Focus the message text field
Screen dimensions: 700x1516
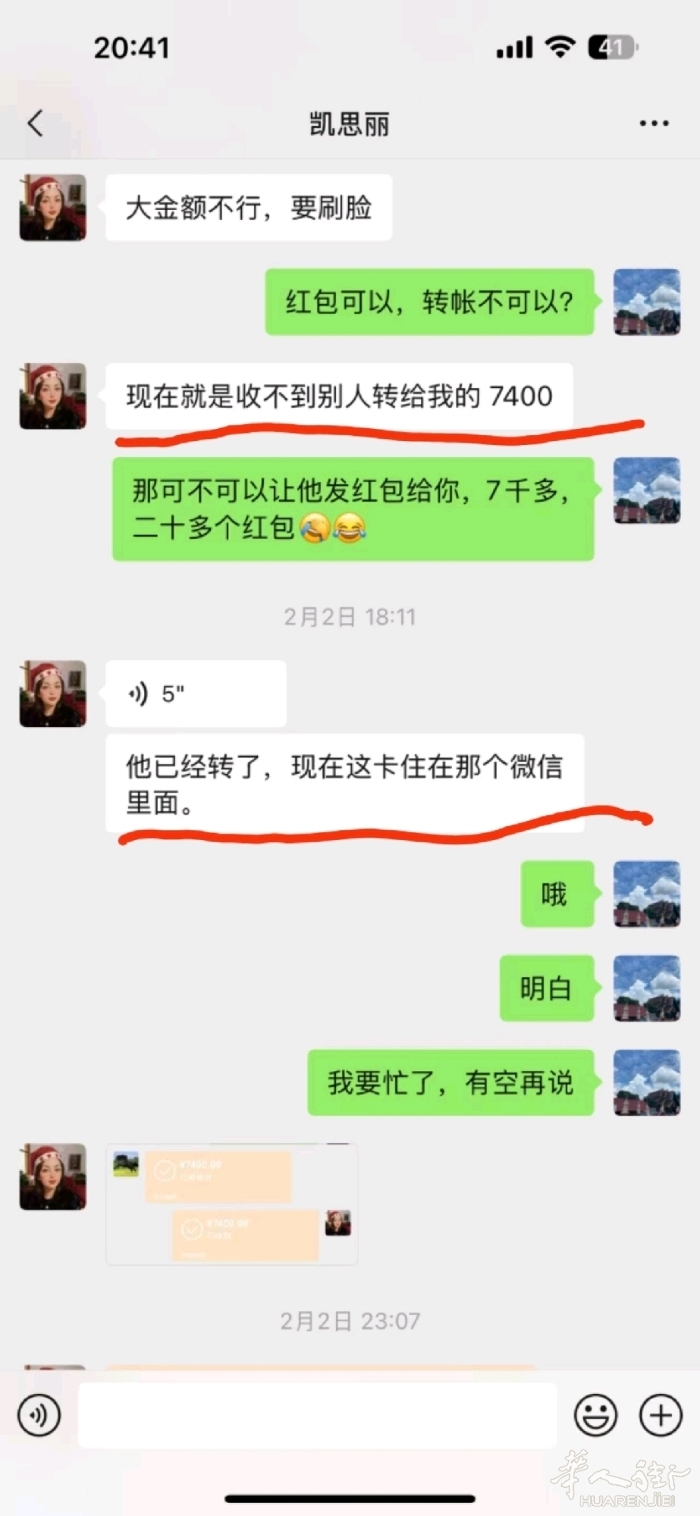[x=317, y=1415]
